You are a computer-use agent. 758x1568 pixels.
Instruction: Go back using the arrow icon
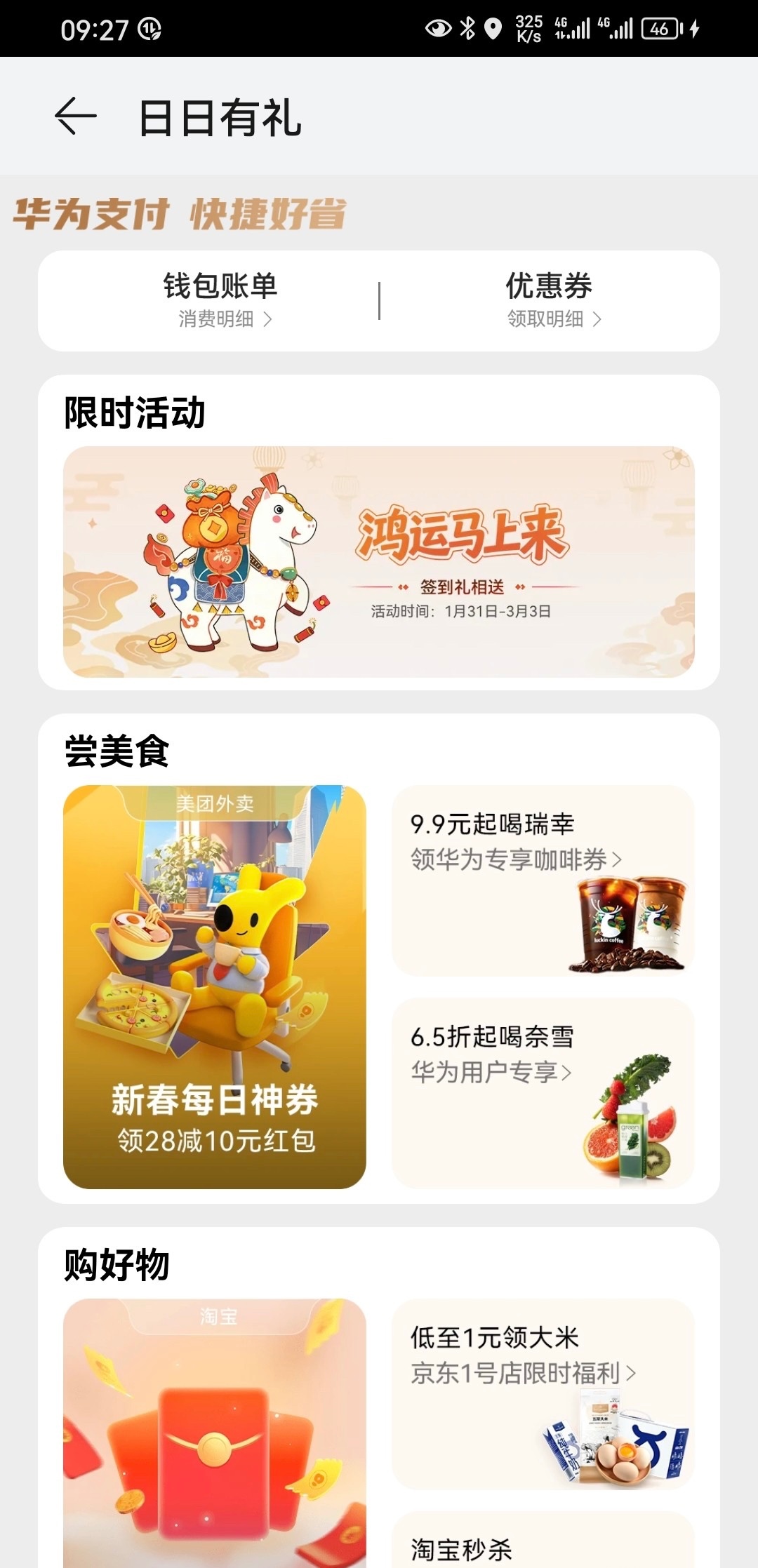point(76,116)
